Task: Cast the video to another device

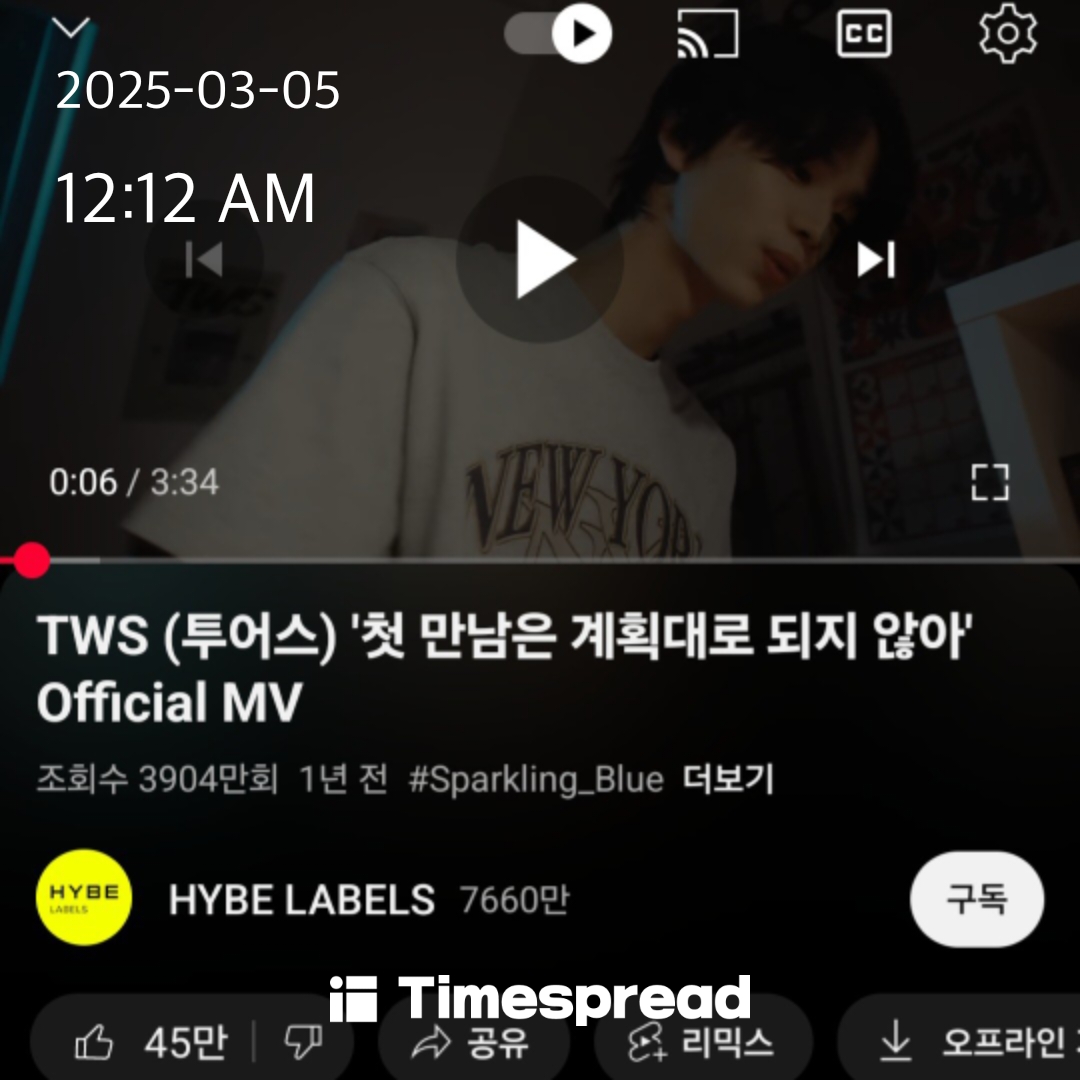Action: point(707,34)
